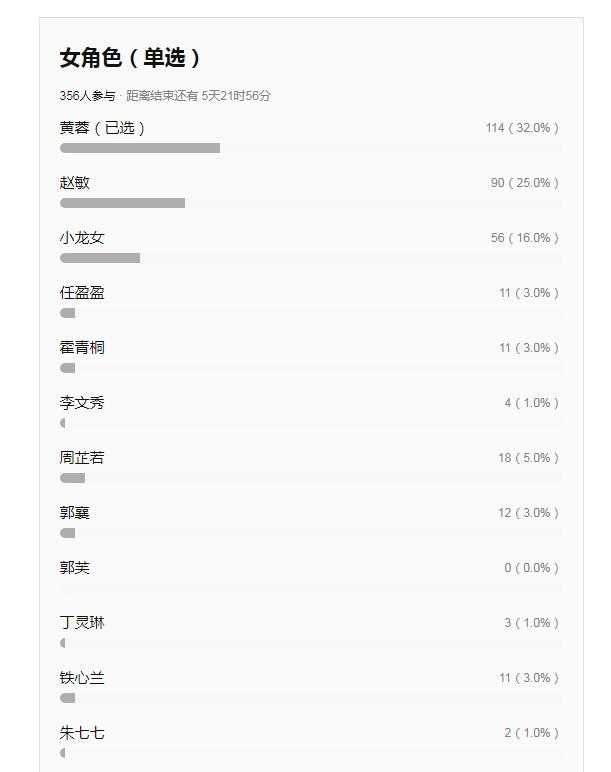611x772 pixels.
Task: Choose 赵敏 in the poll
Action: pyautogui.click(x=75, y=183)
